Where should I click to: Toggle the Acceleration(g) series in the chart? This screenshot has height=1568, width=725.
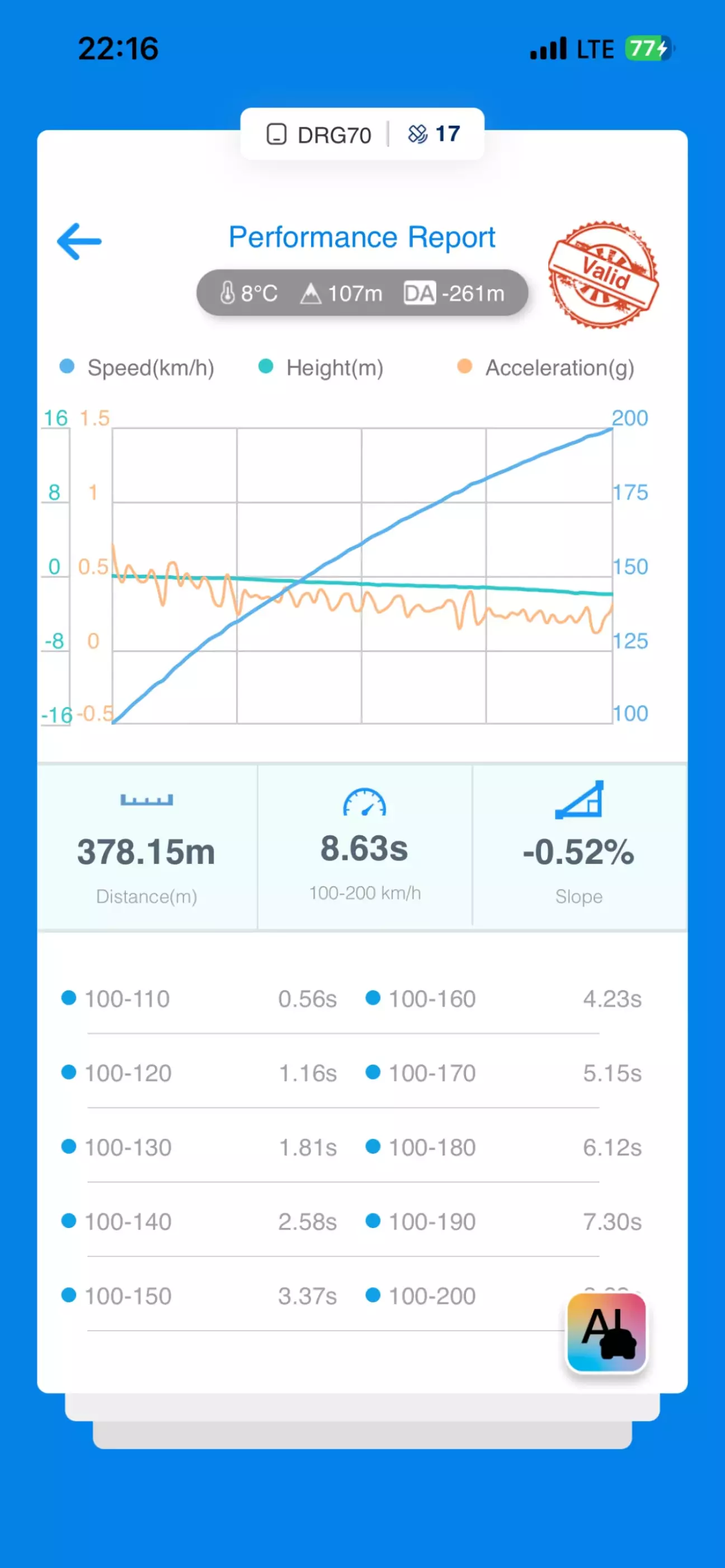(x=546, y=367)
